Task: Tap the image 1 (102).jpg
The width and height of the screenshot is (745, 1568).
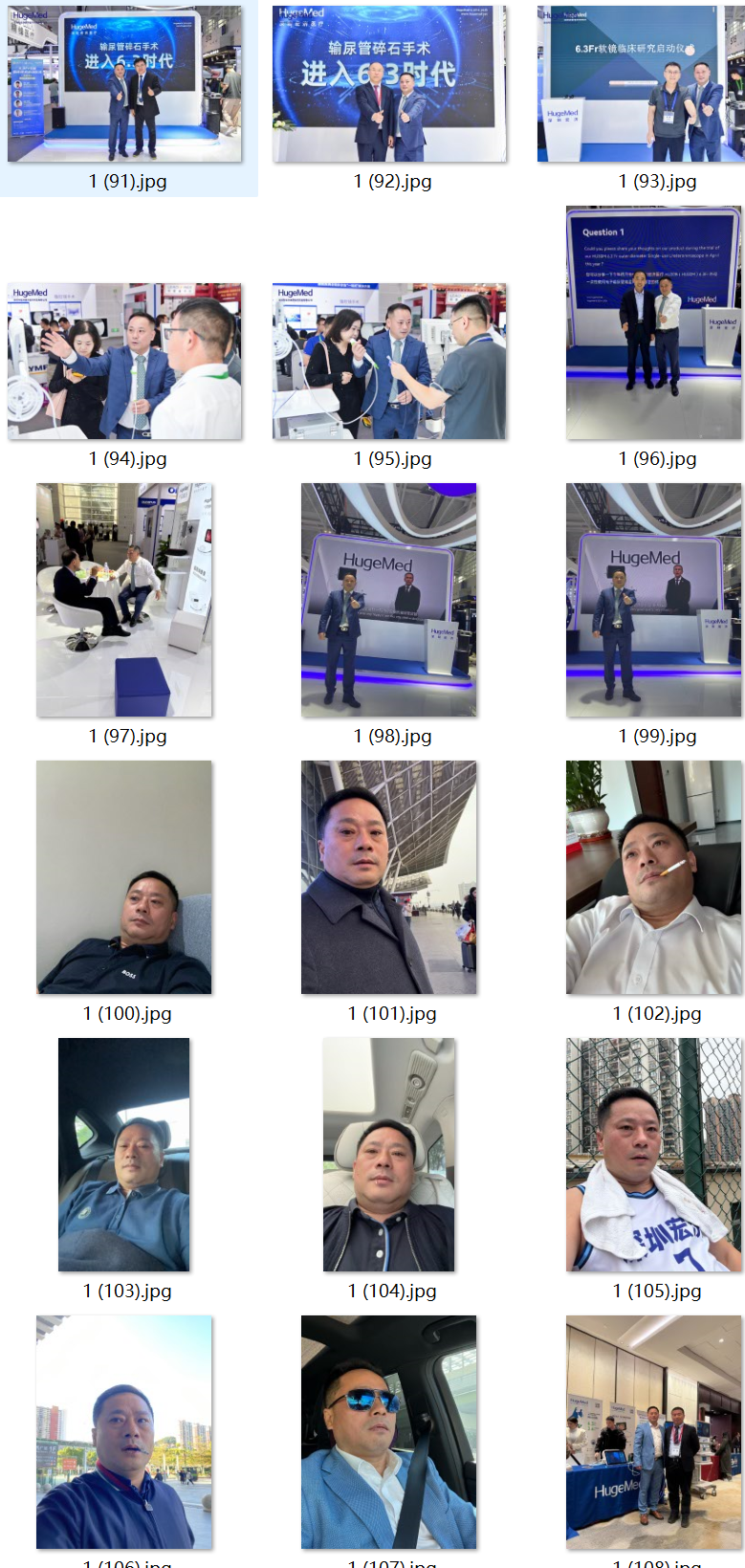Action: [x=654, y=877]
